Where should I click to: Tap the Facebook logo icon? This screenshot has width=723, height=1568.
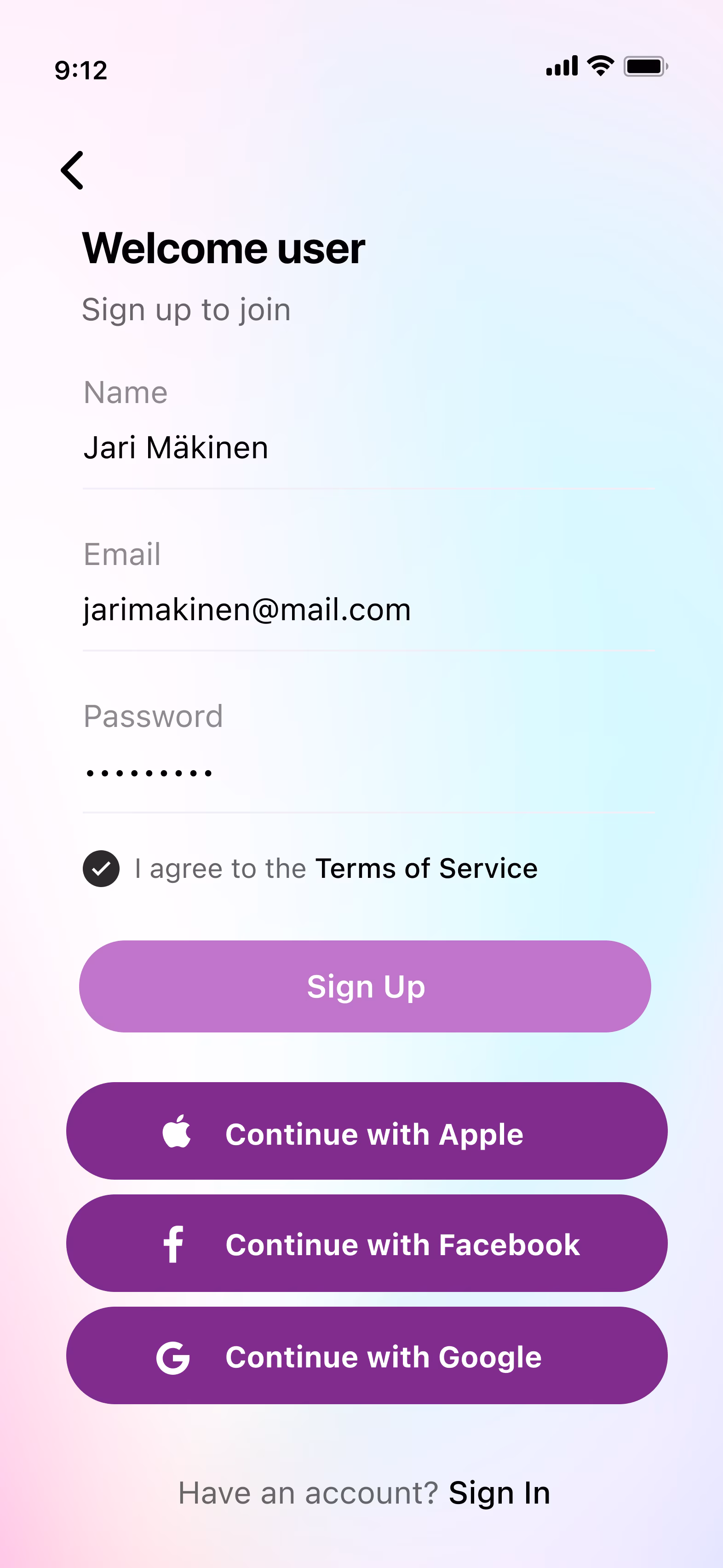(x=175, y=1244)
